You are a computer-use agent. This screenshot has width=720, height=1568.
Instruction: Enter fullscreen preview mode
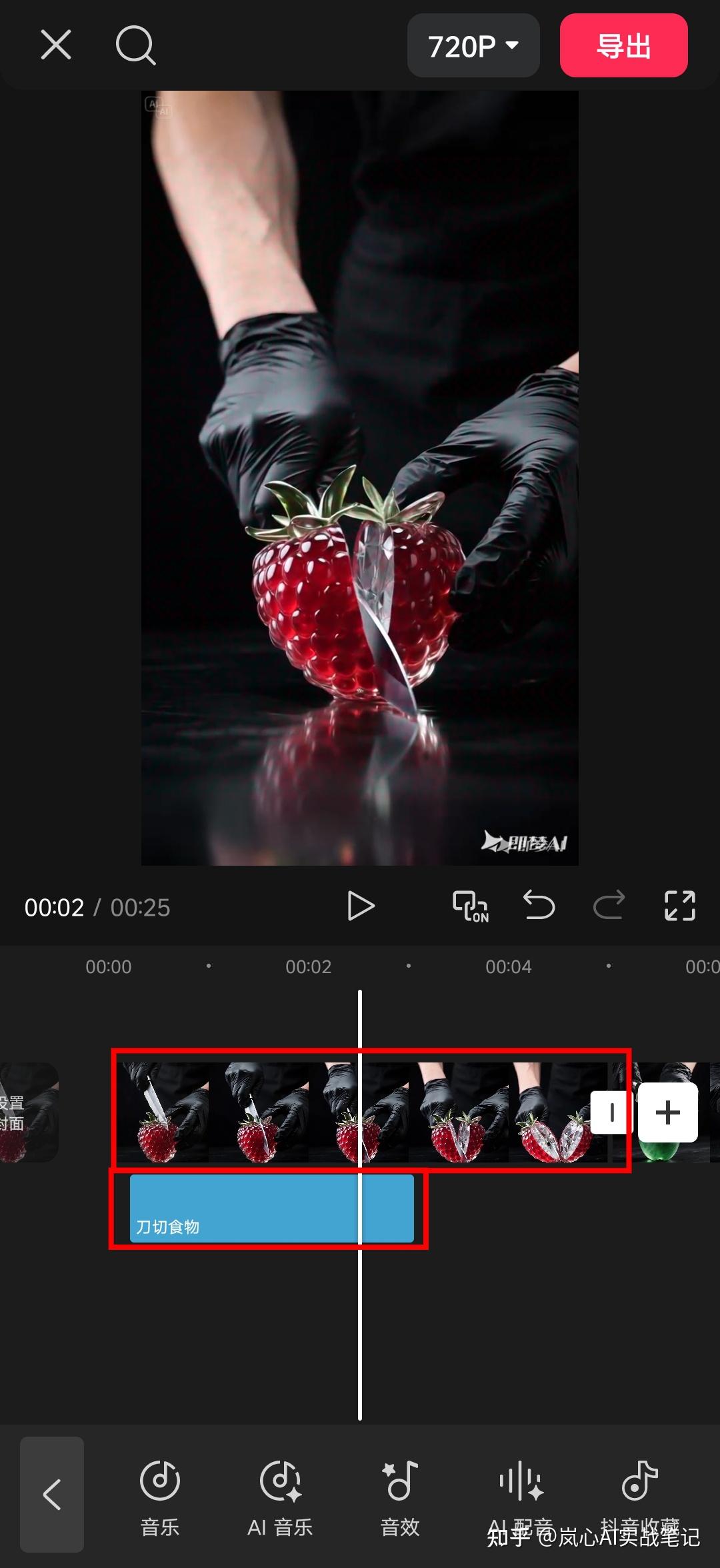pyautogui.click(x=679, y=906)
